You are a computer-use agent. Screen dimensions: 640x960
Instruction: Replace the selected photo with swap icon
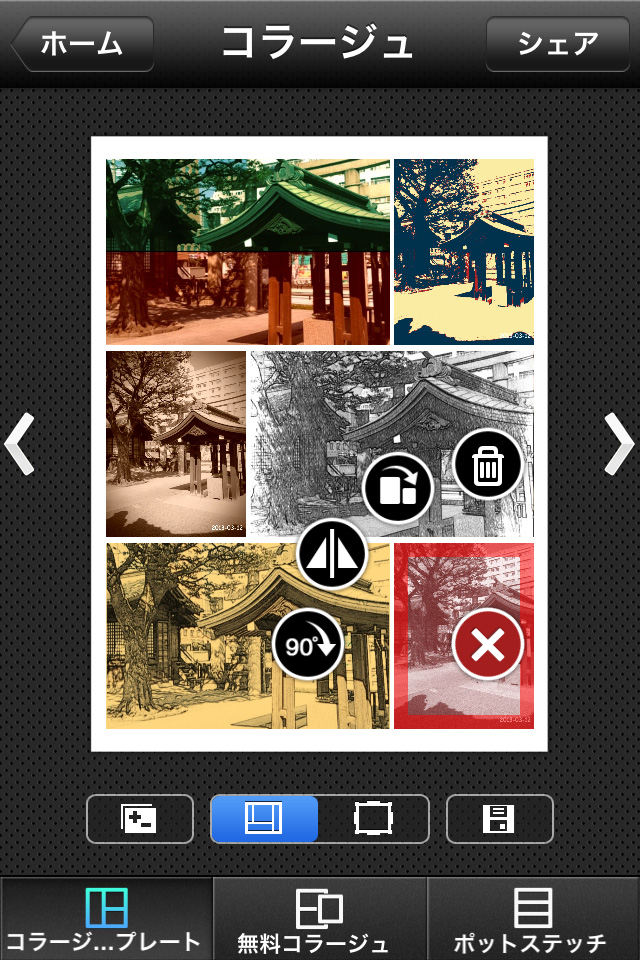point(397,489)
